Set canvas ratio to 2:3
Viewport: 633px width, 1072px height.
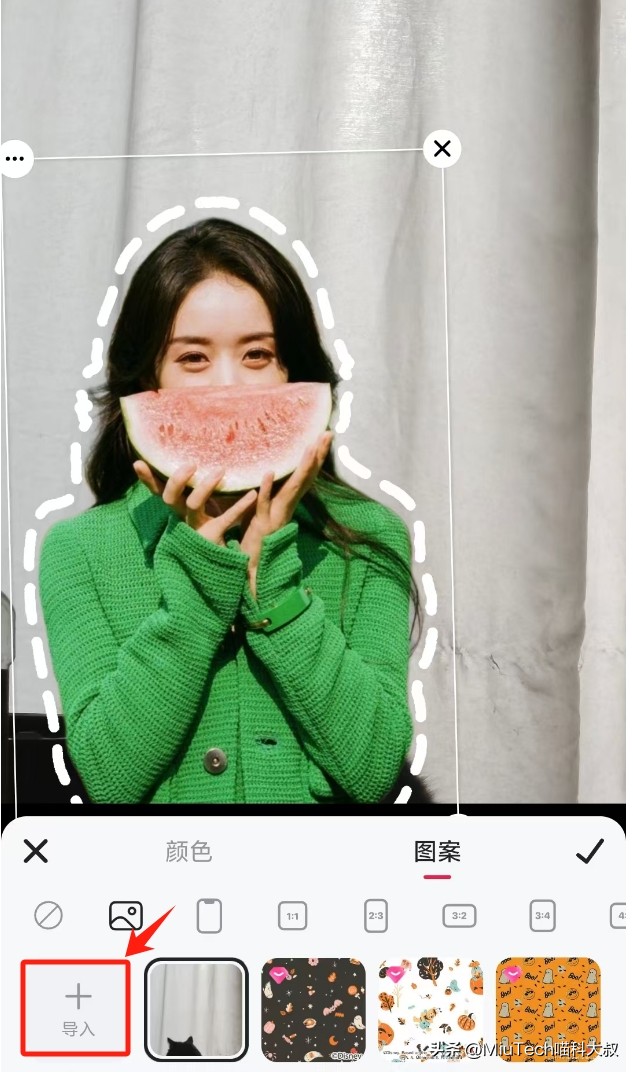tap(376, 915)
